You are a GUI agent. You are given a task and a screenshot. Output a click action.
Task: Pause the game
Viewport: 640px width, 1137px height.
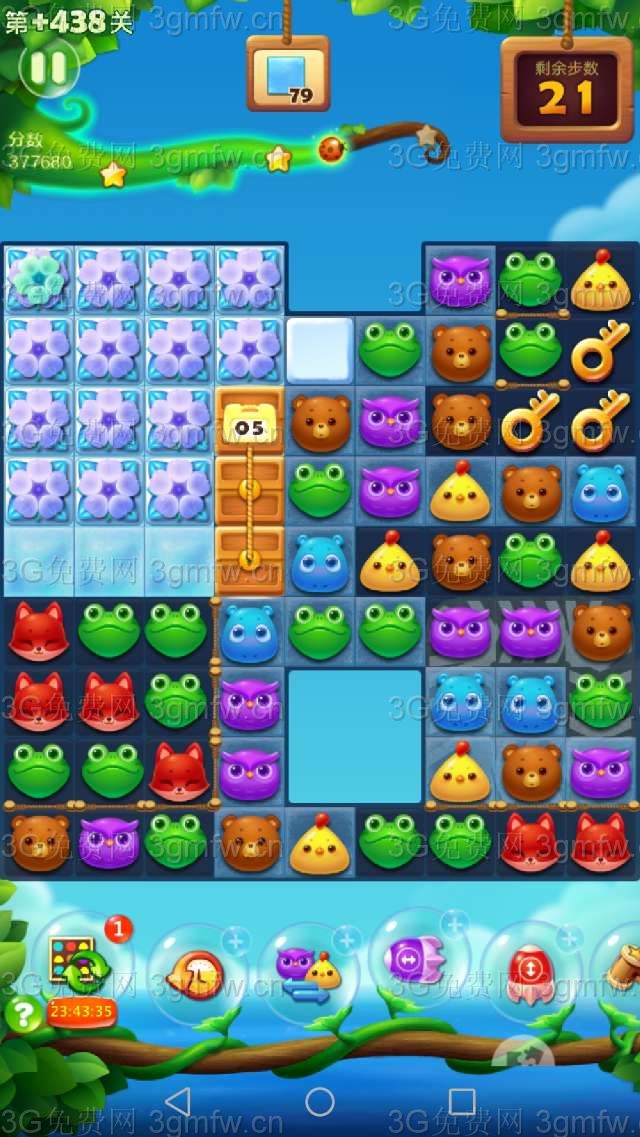point(47,68)
